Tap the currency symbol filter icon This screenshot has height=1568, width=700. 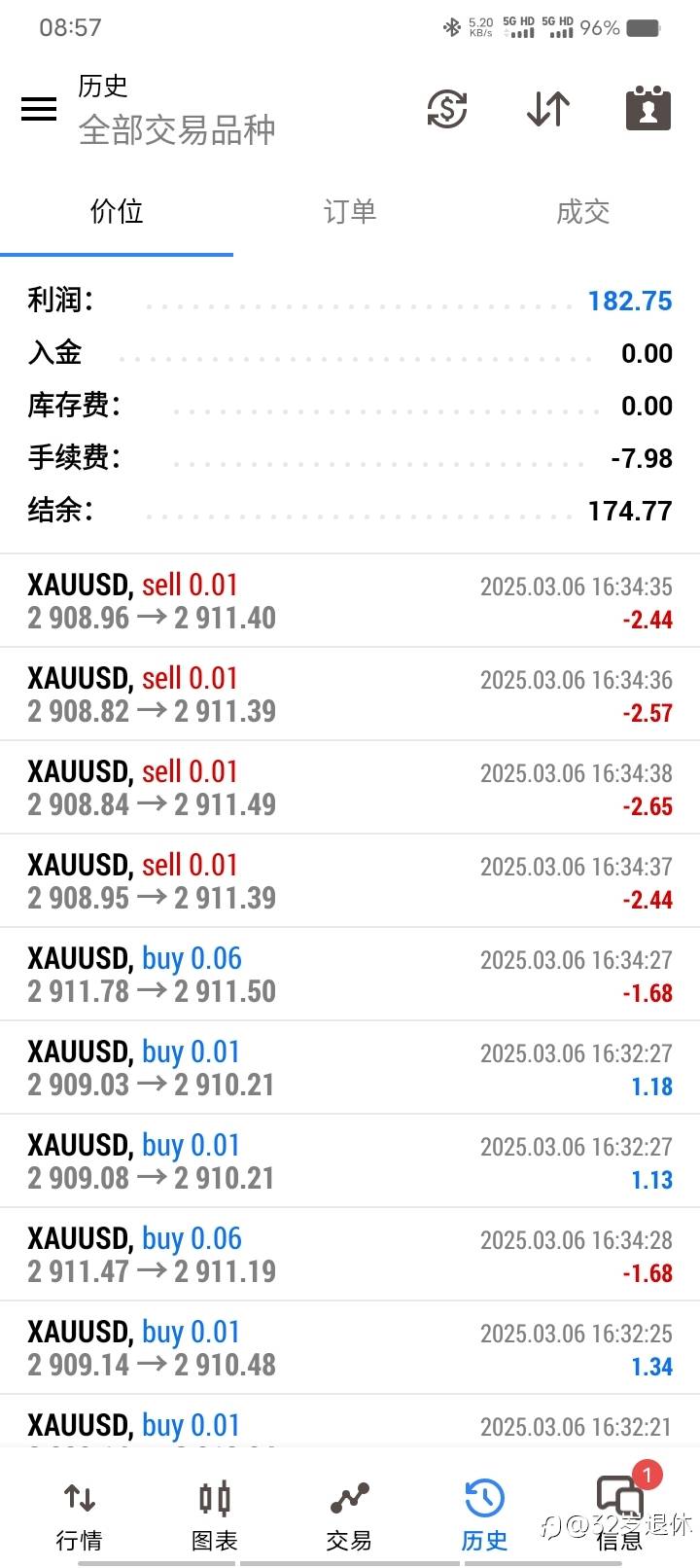[x=447, y=108]
